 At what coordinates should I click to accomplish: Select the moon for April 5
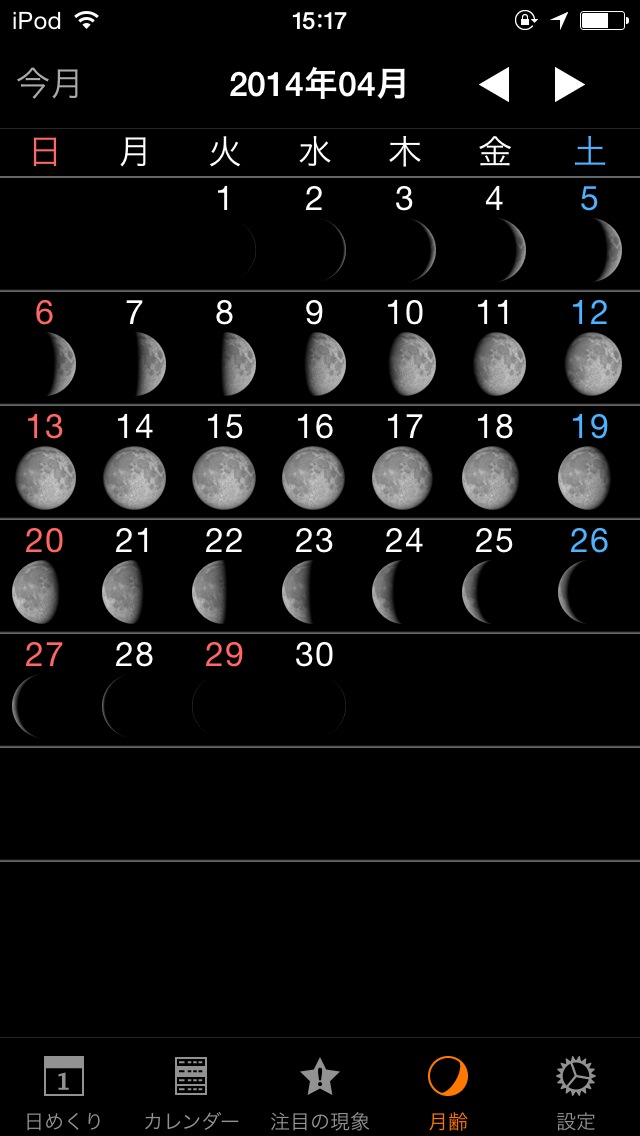point(590,234)
